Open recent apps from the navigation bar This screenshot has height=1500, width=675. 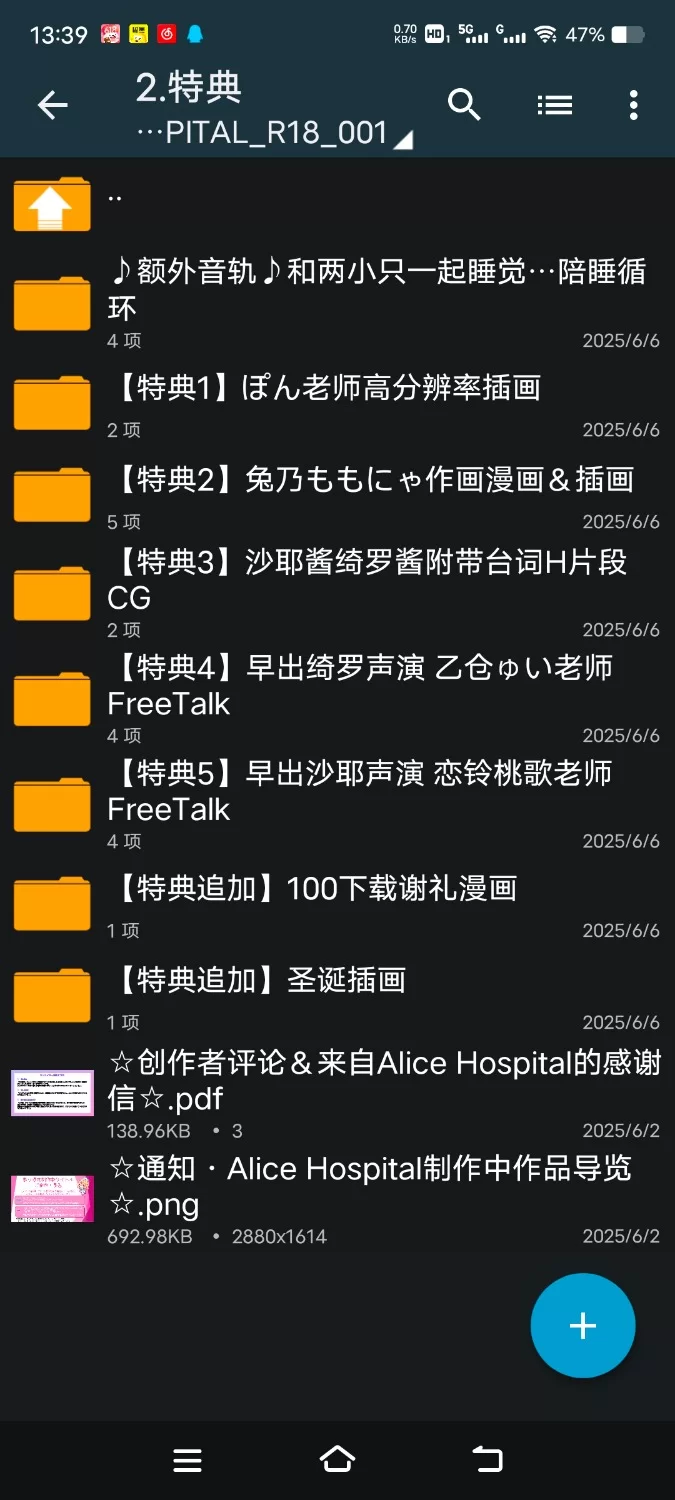[188, 1460]
